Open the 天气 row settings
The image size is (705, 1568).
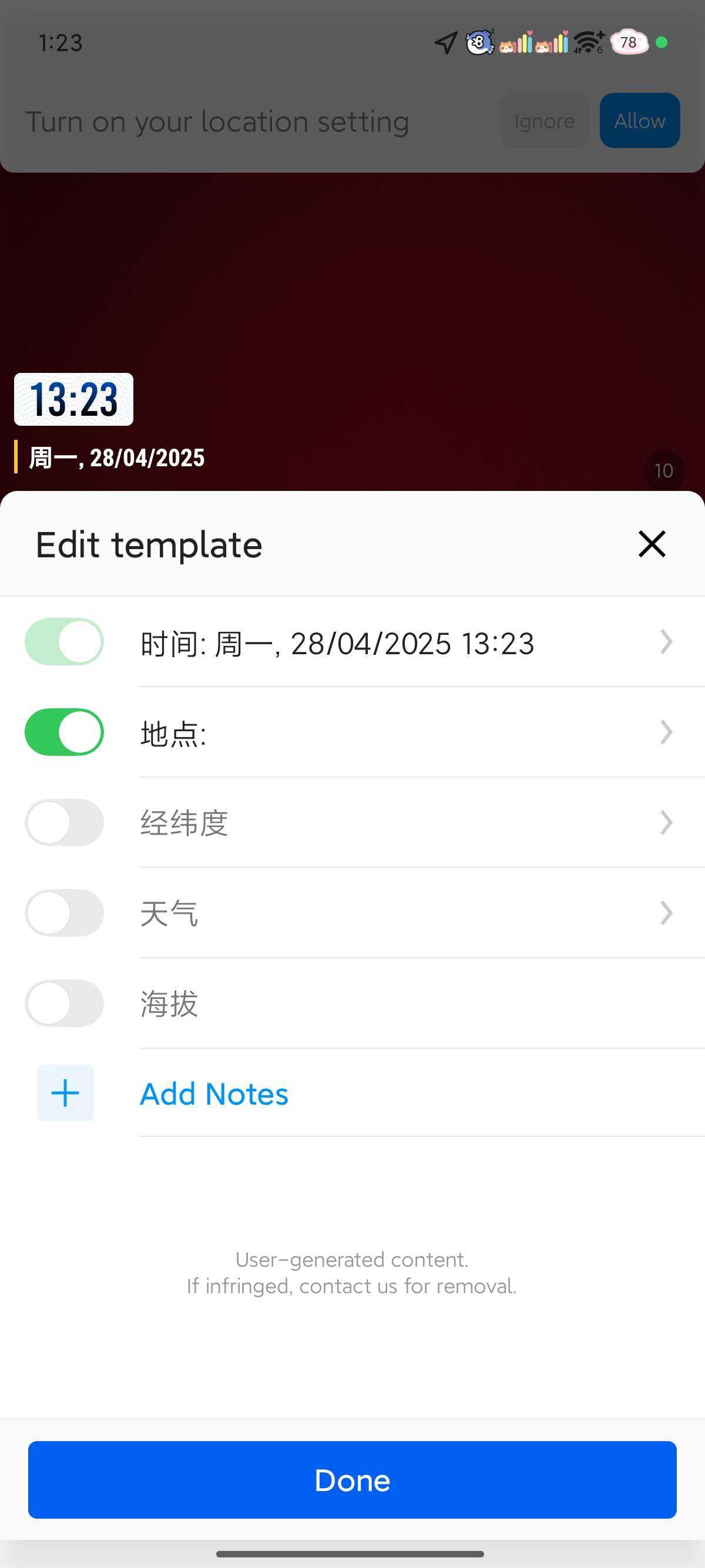[x=666, y=913]
